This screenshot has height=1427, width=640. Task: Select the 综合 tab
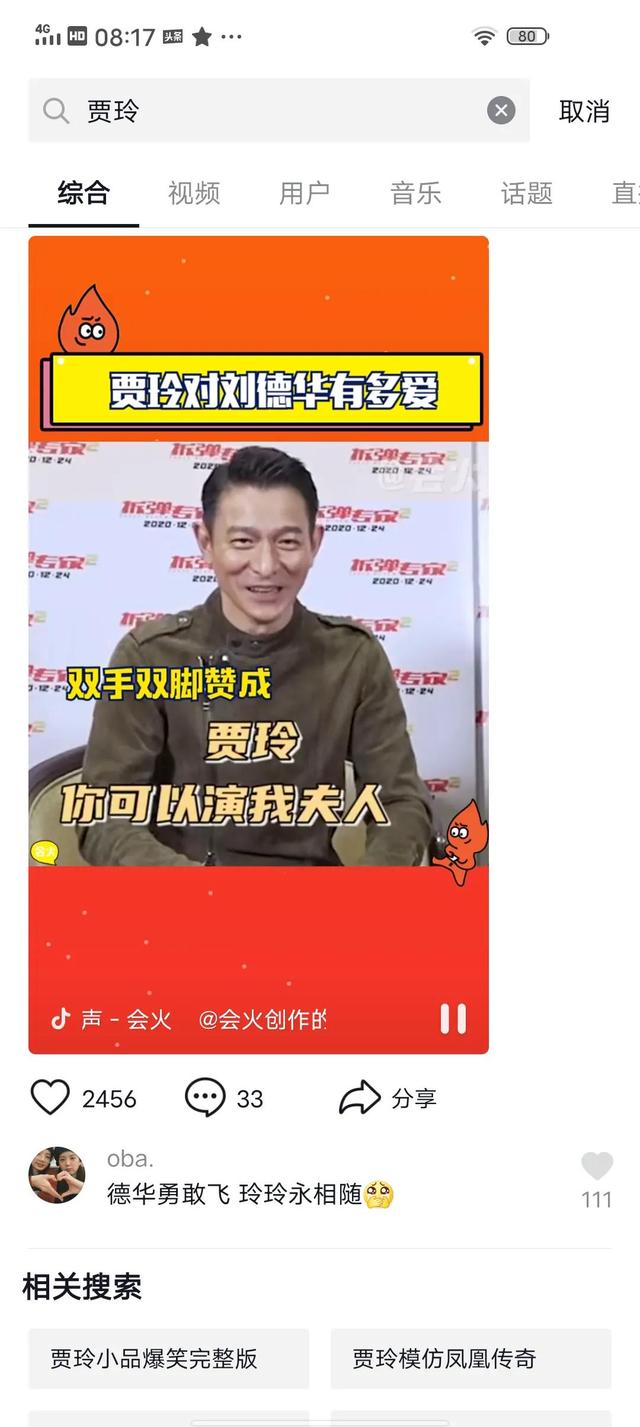click(x=84, y=193)
